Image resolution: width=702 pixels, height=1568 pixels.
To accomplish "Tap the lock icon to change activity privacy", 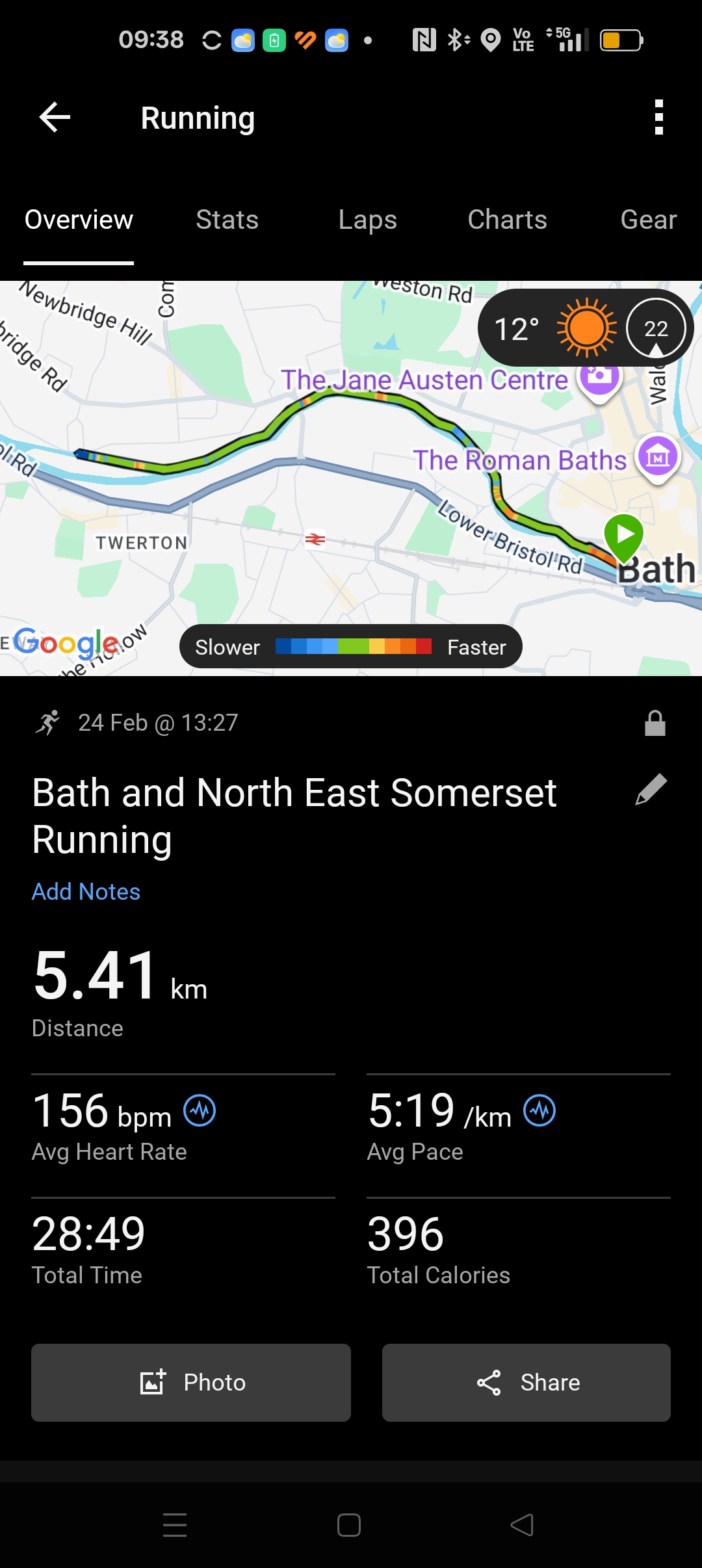I will (655, 722).
